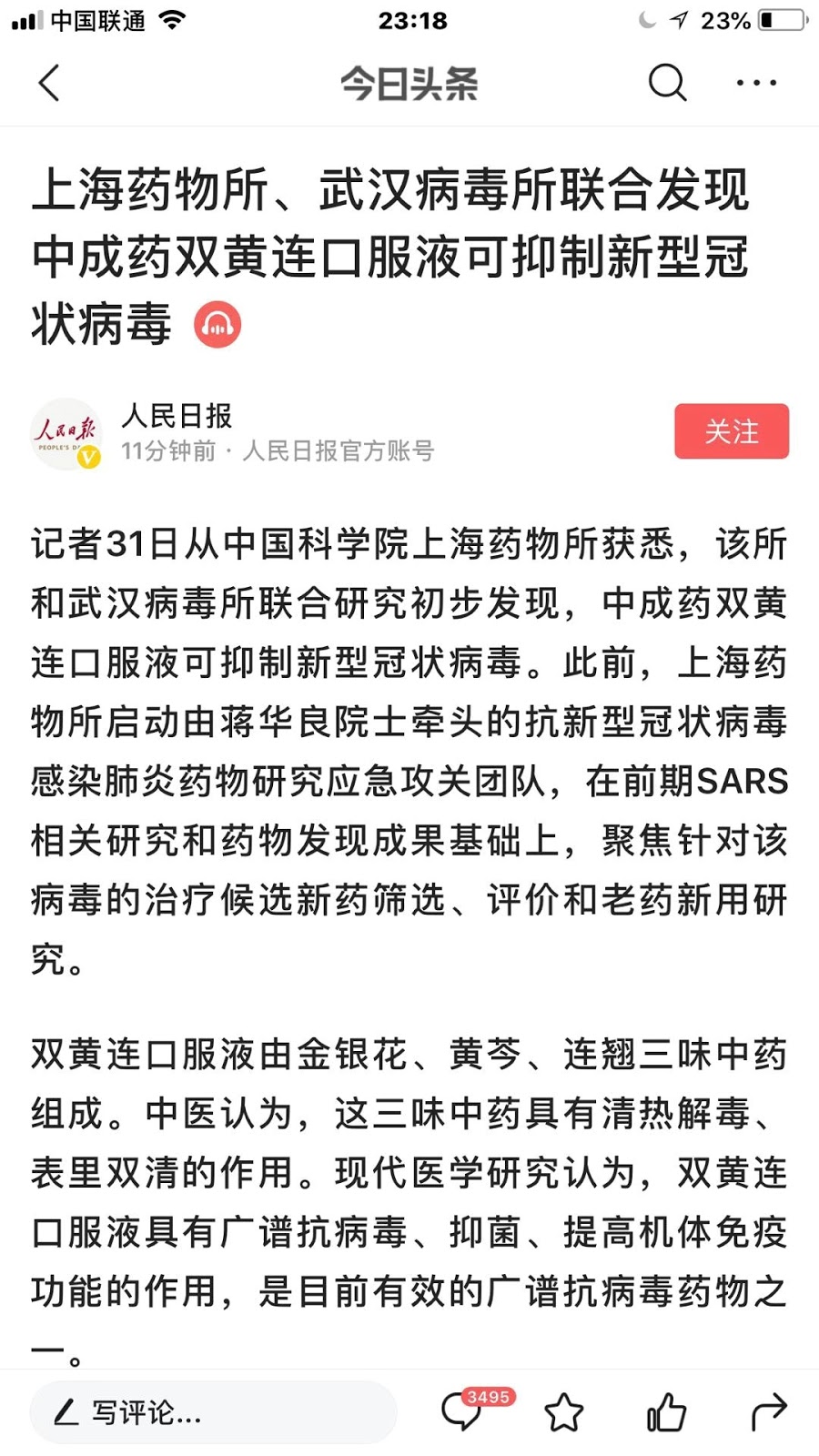
Task: Open 人民日报 account profile avatar
Action: point(66,434)
